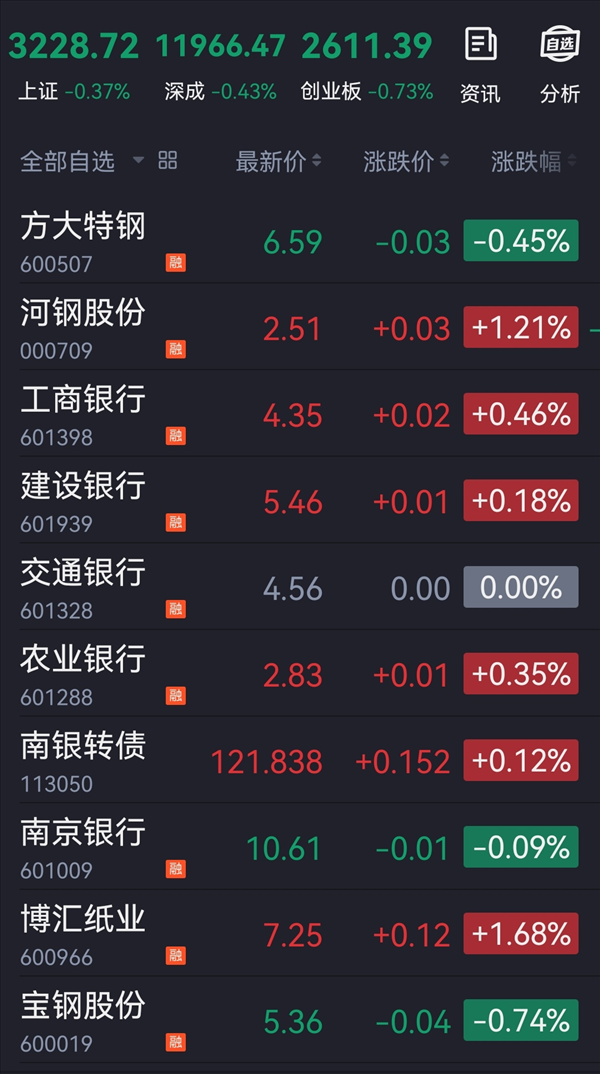Screen dimensions: 600x1074
Task: Sort by 涨跌幅 column
Action: pos(534,162)
